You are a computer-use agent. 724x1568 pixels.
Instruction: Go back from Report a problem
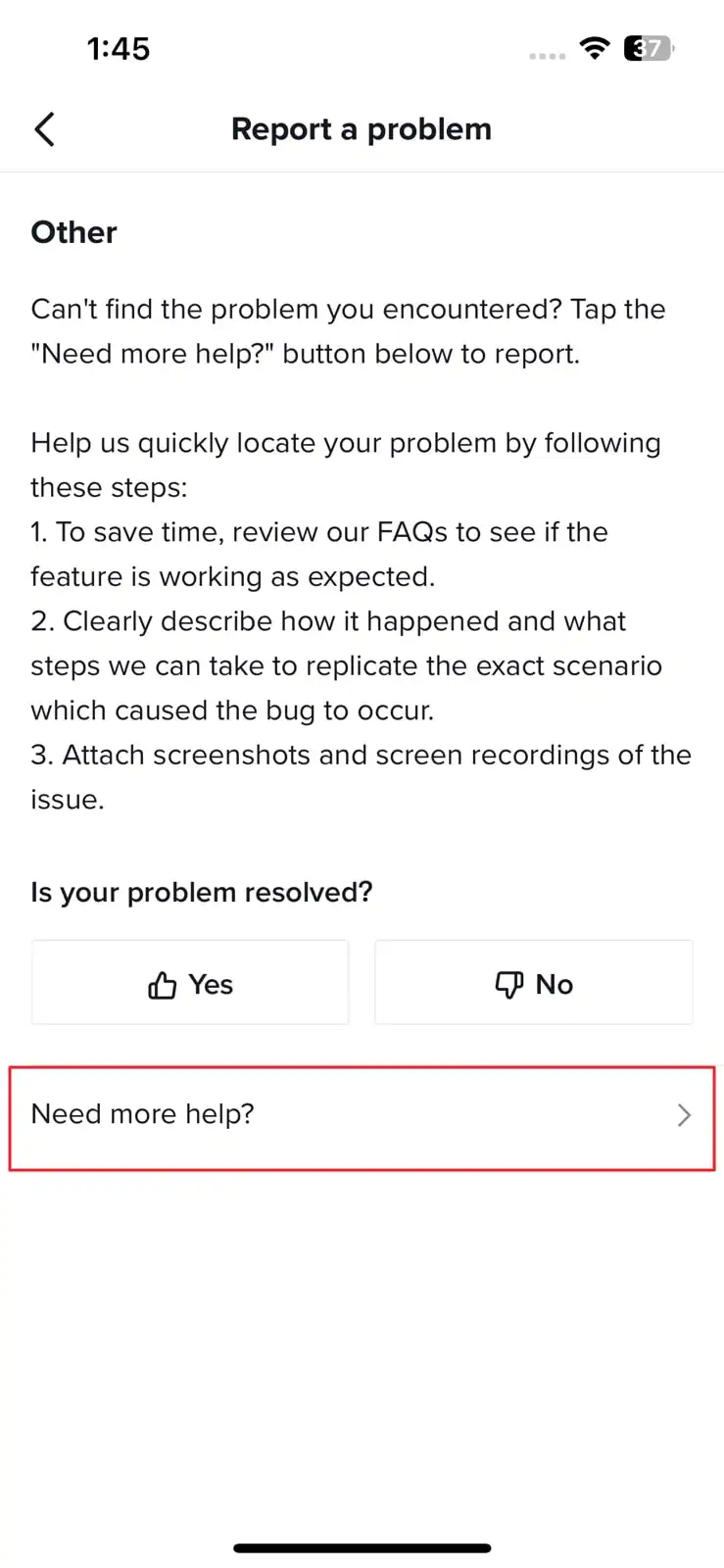[45, 129]
